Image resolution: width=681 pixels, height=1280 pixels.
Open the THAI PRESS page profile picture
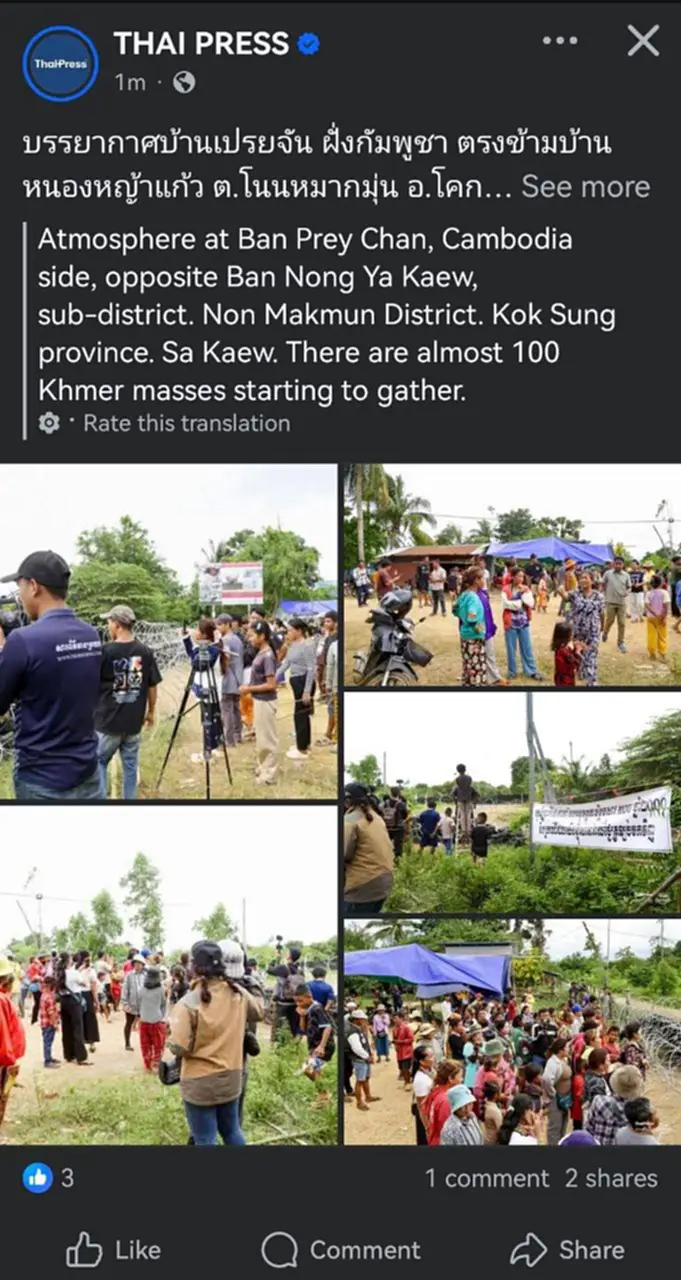(60, 64)
